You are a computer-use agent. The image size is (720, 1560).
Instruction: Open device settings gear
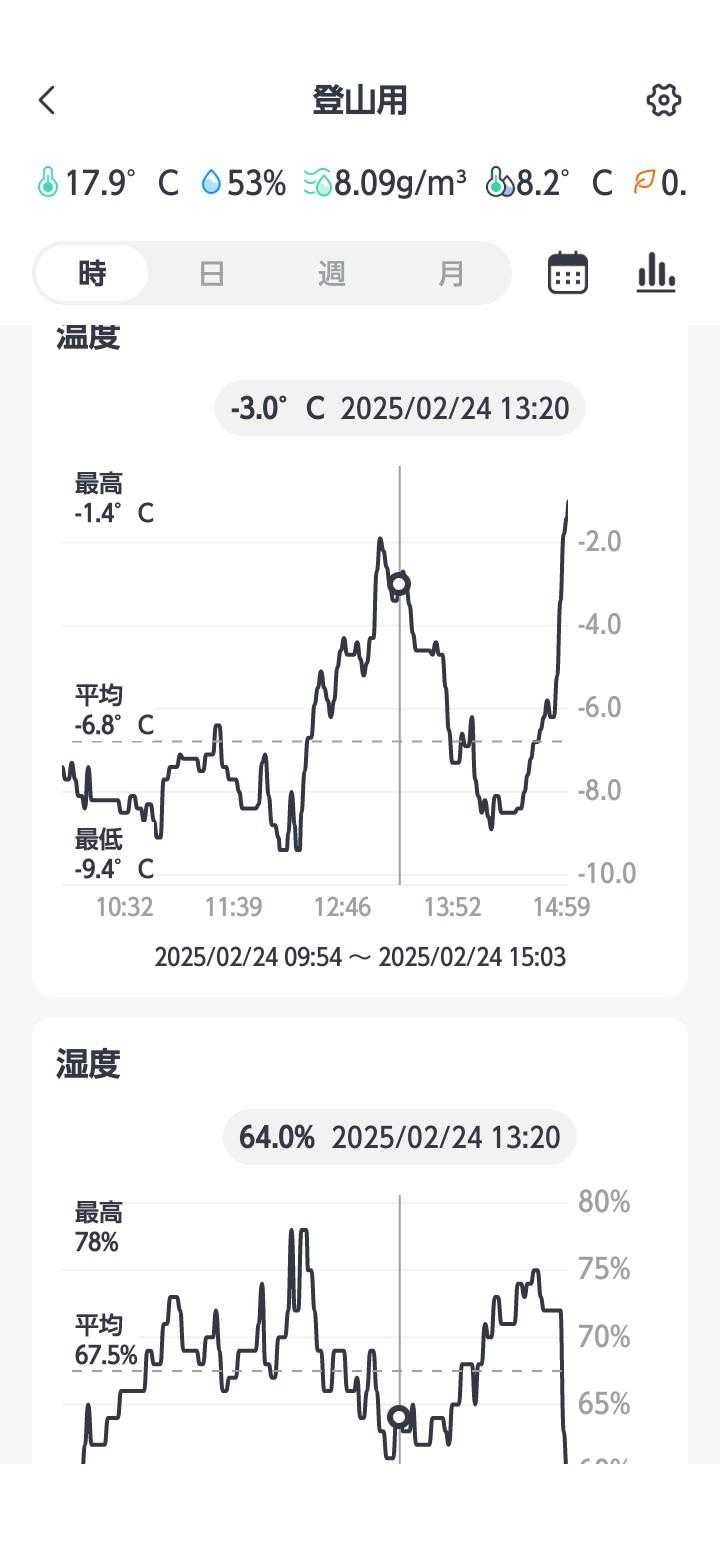click(x=664, y=100)
